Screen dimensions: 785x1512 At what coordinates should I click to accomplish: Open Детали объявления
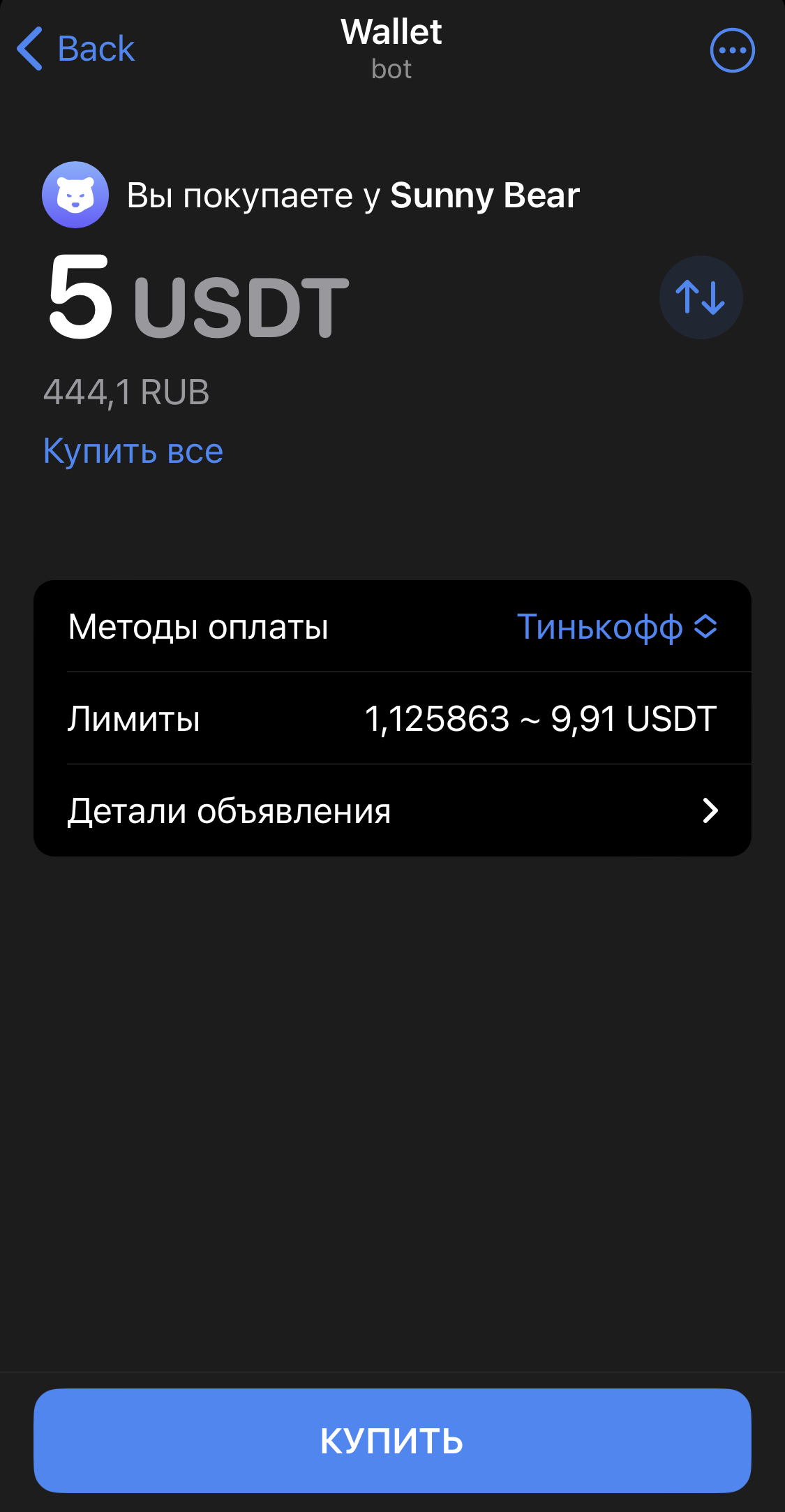coord(392,810)
